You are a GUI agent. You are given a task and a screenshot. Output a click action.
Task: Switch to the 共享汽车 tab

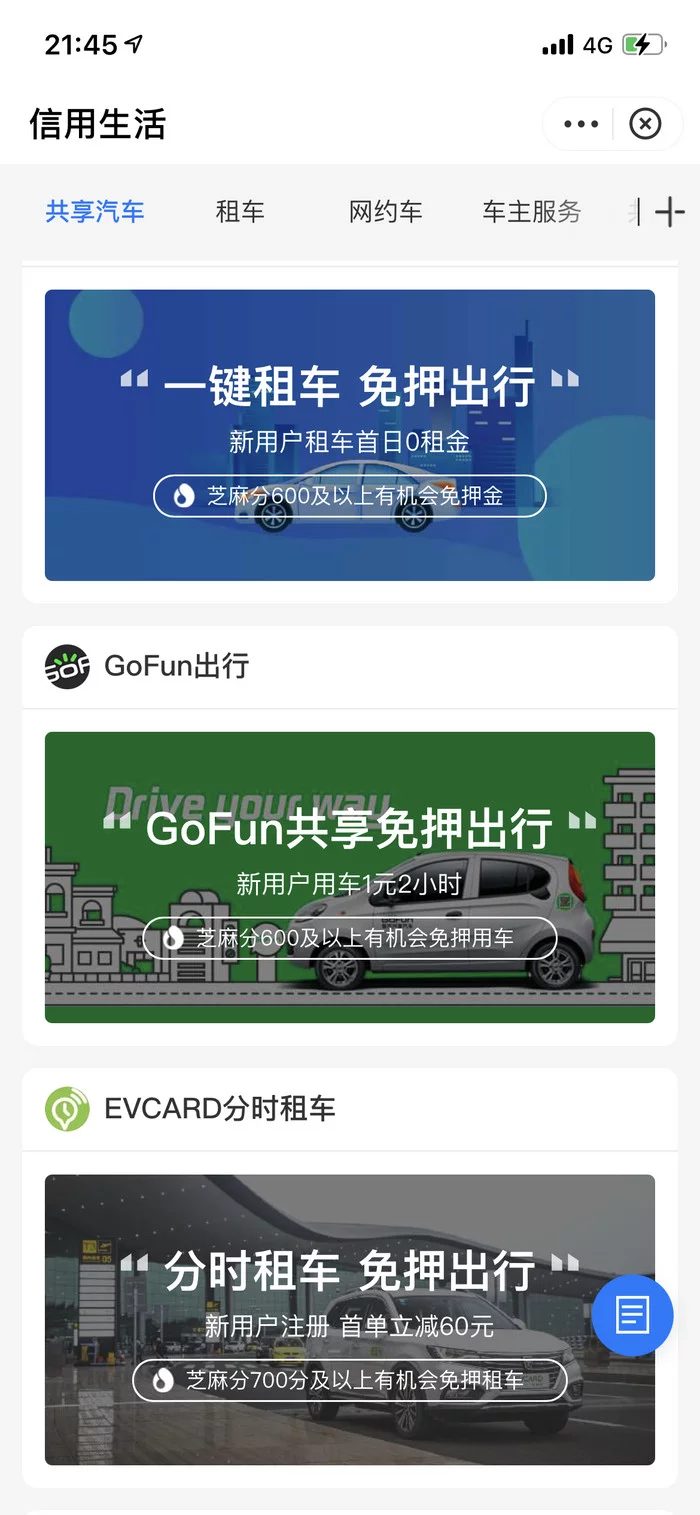(95, 212)
